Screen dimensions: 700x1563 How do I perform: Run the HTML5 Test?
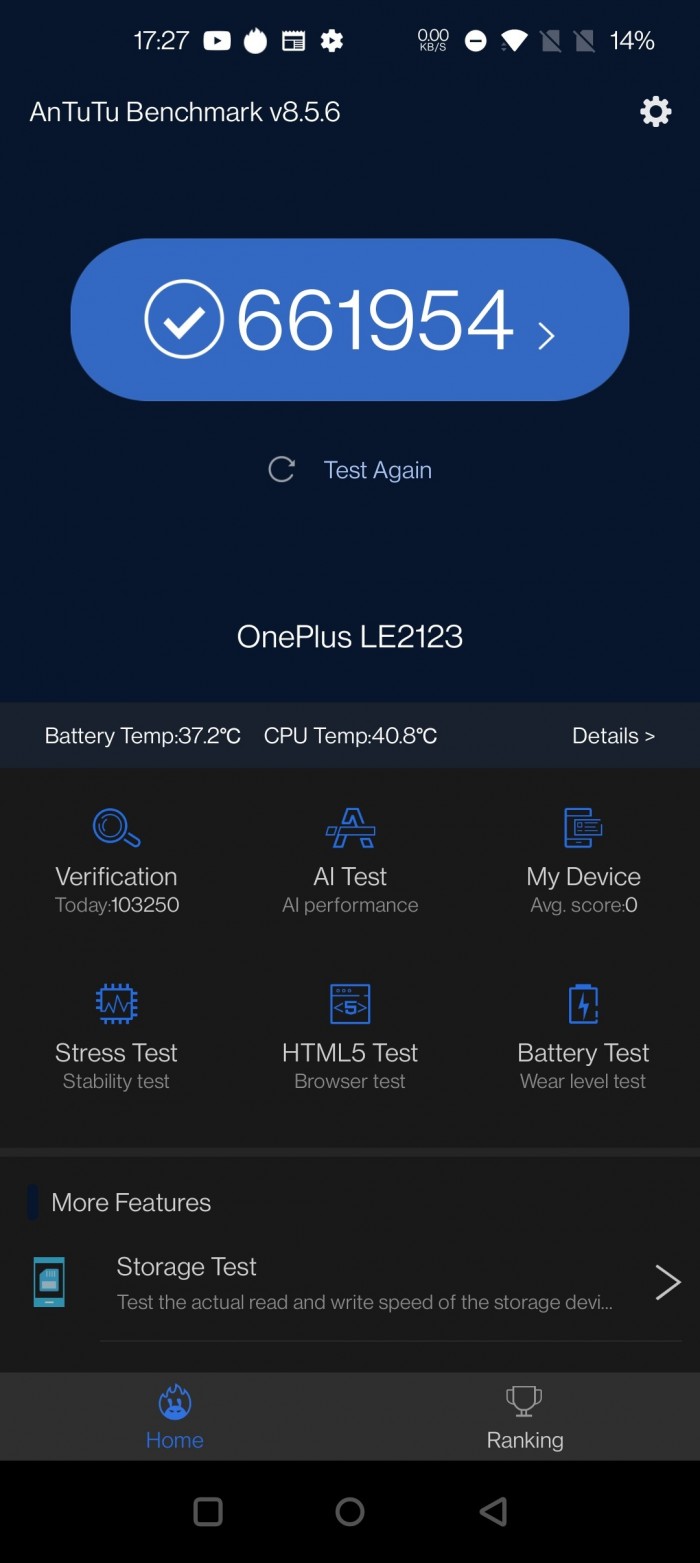[x=350, y=1037]
